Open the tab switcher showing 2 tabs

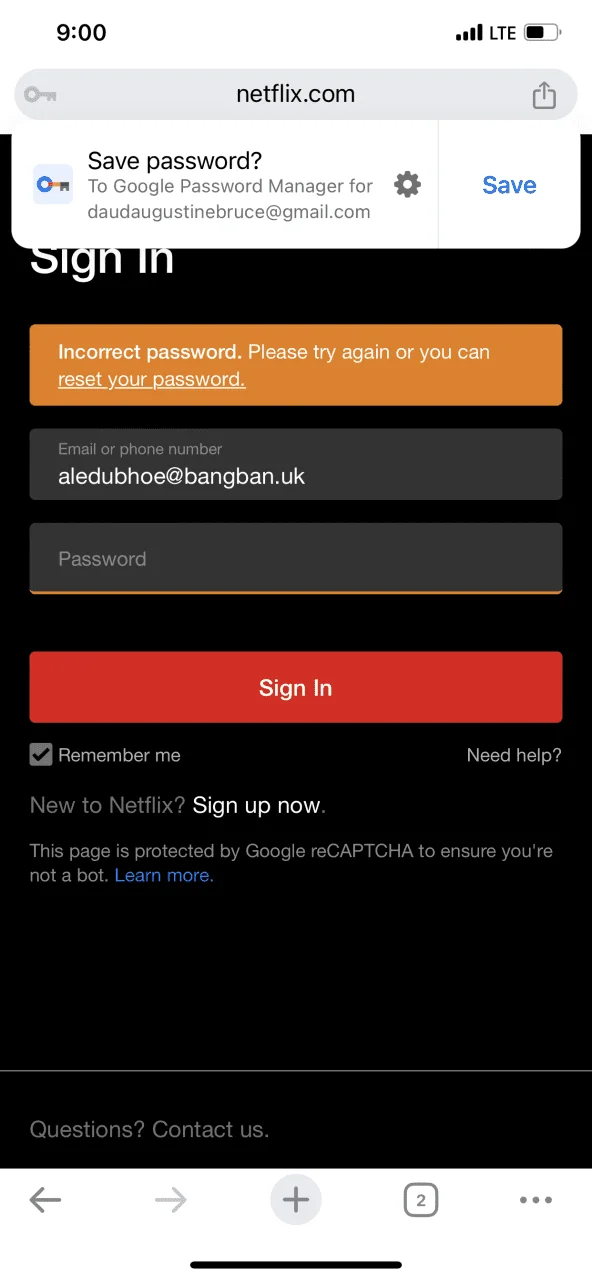click(x=421, y=1200)
